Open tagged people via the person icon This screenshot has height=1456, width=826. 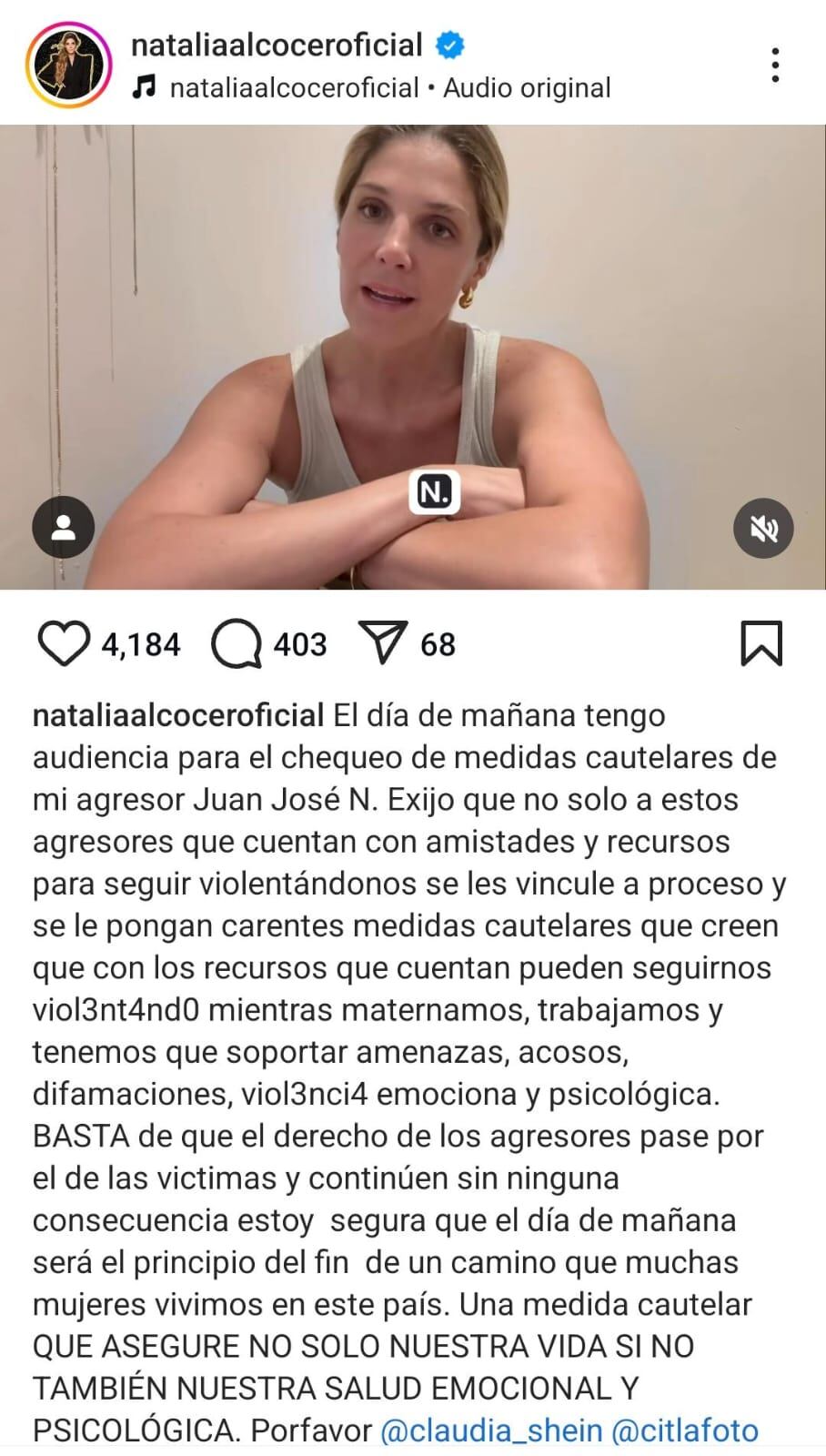pyautogui.click(x=63, y=527)
